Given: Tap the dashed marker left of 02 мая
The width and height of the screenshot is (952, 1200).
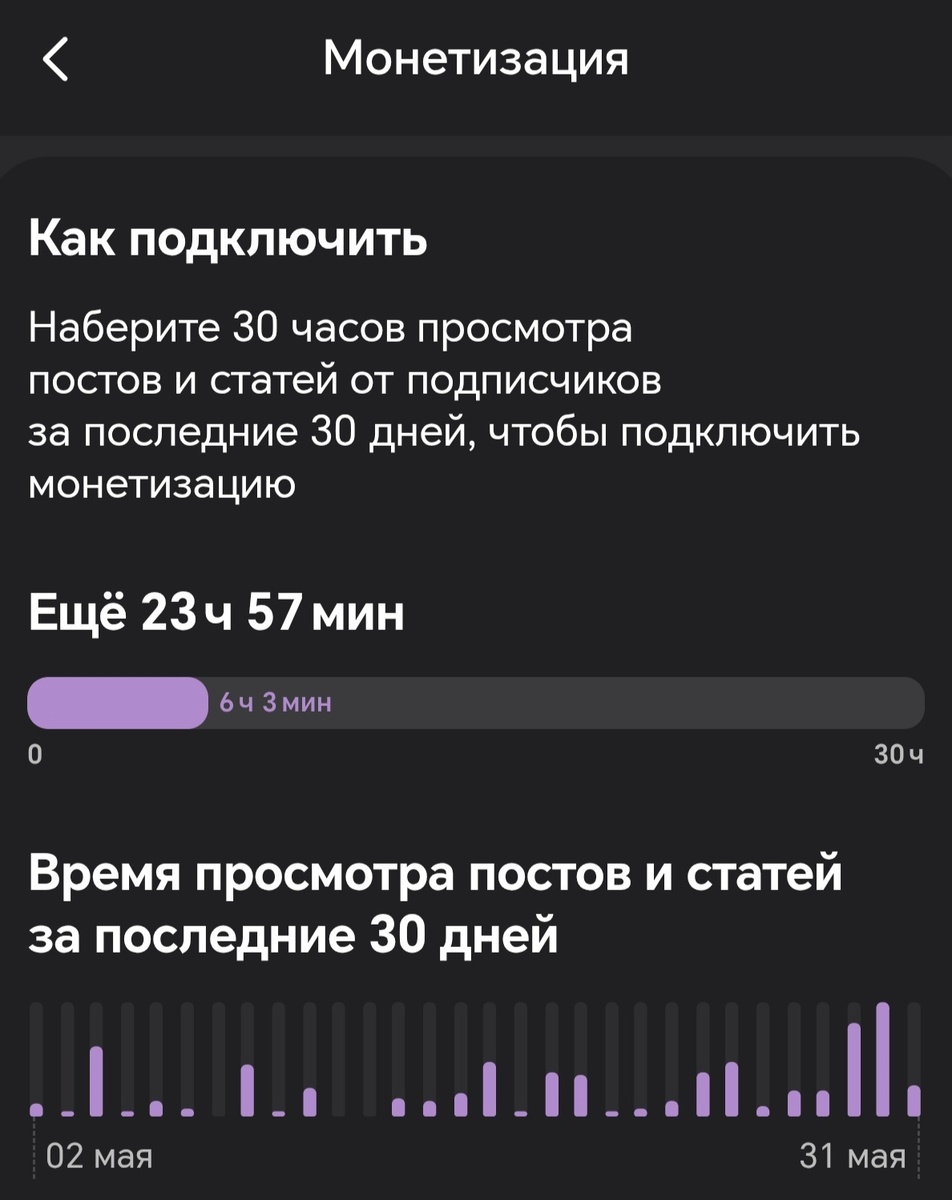Looking at the screenshot, I should pos(35,1140).
